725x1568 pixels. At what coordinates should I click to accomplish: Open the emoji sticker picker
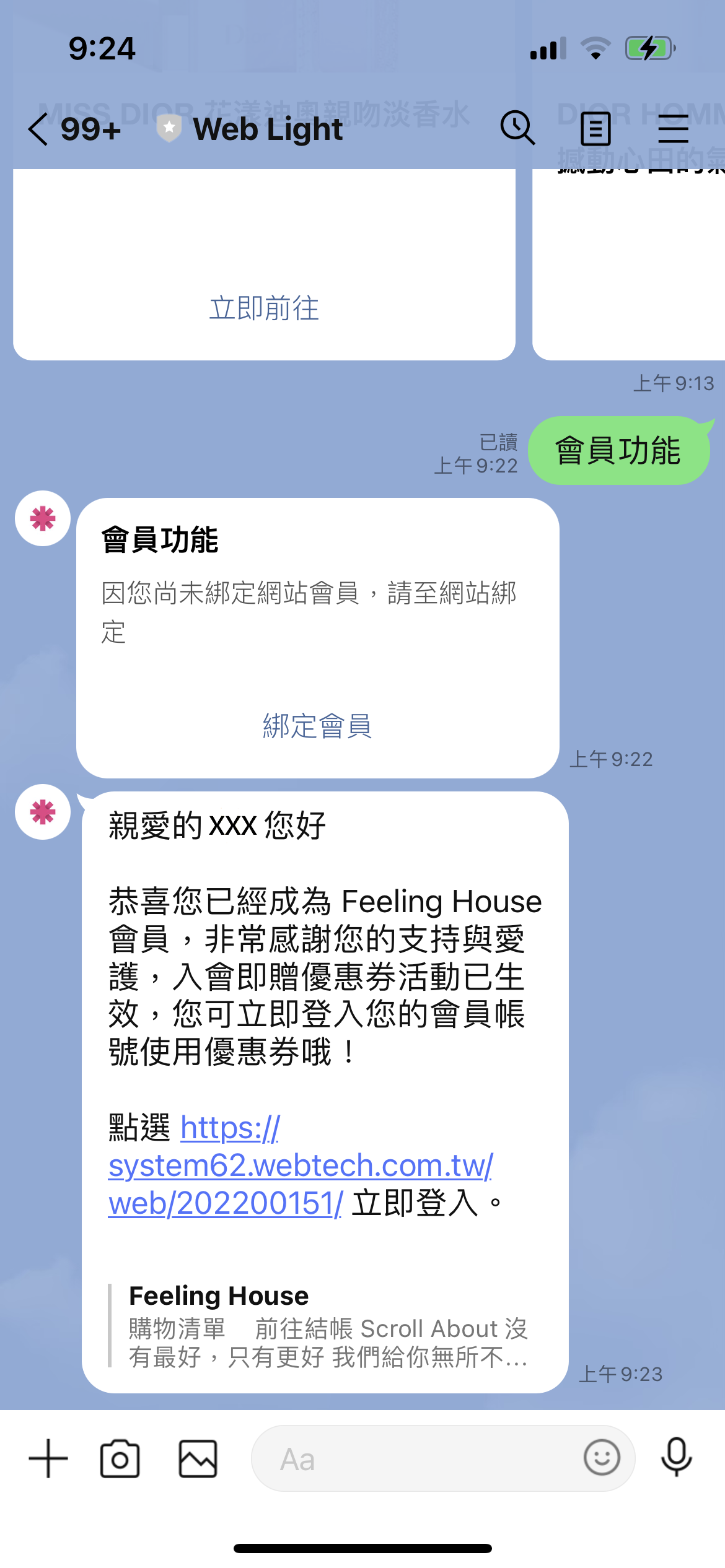tap(601, 1457)
